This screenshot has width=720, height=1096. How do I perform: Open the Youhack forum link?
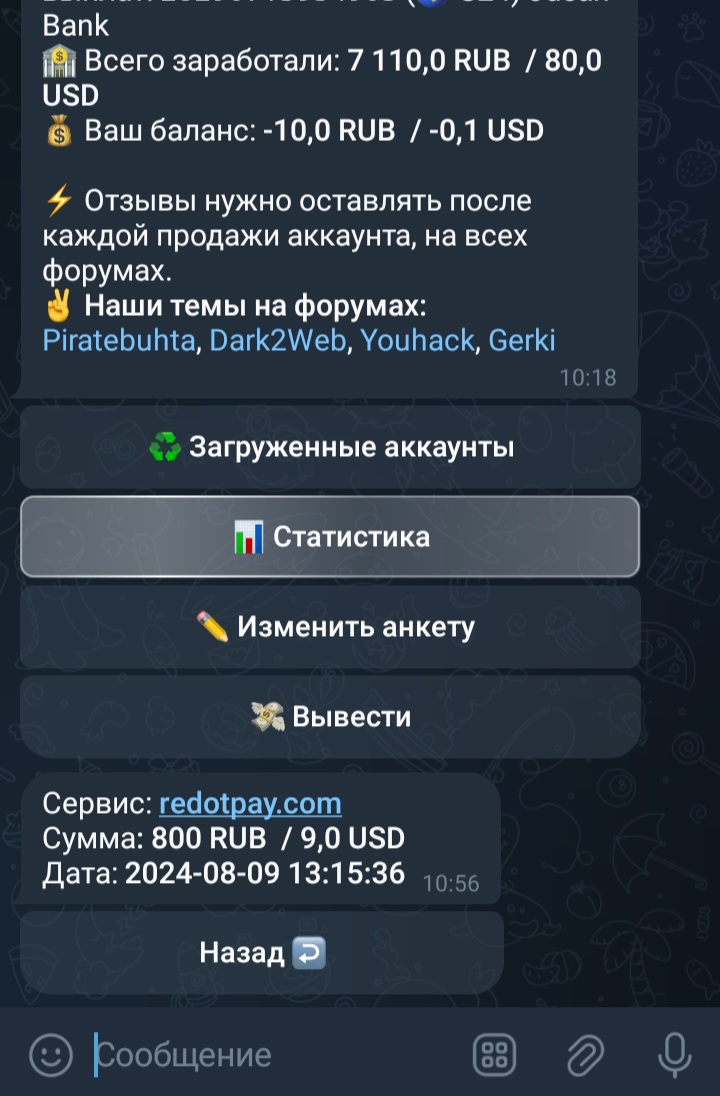[417, 340]
